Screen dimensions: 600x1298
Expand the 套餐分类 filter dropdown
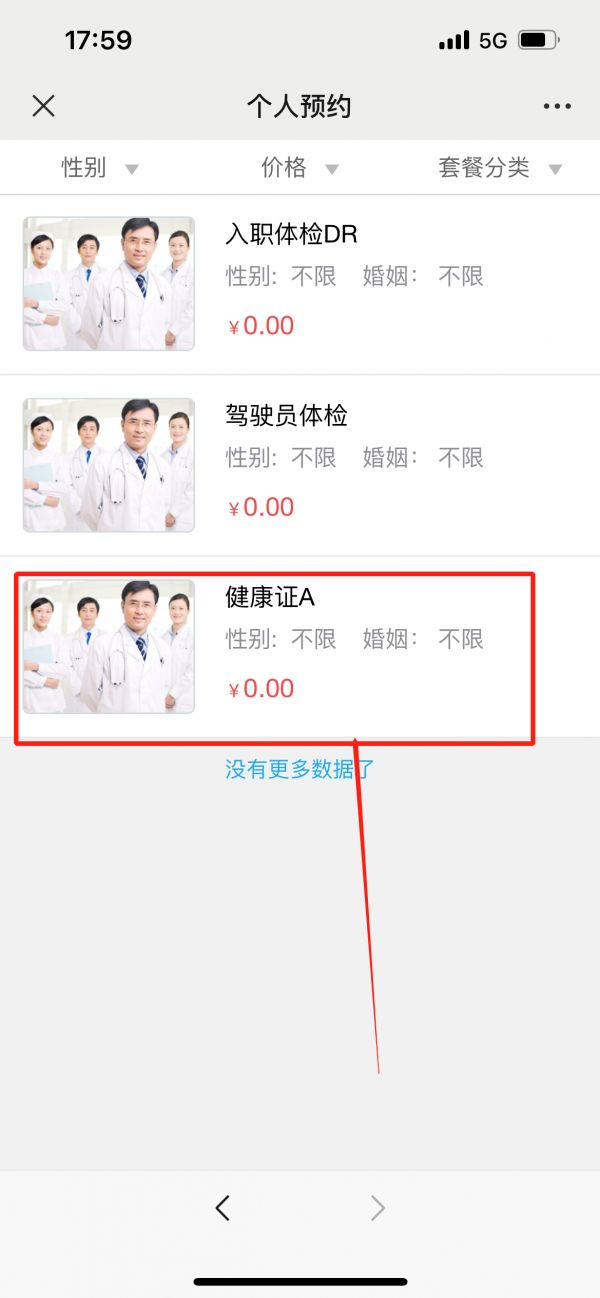[499, 168]
